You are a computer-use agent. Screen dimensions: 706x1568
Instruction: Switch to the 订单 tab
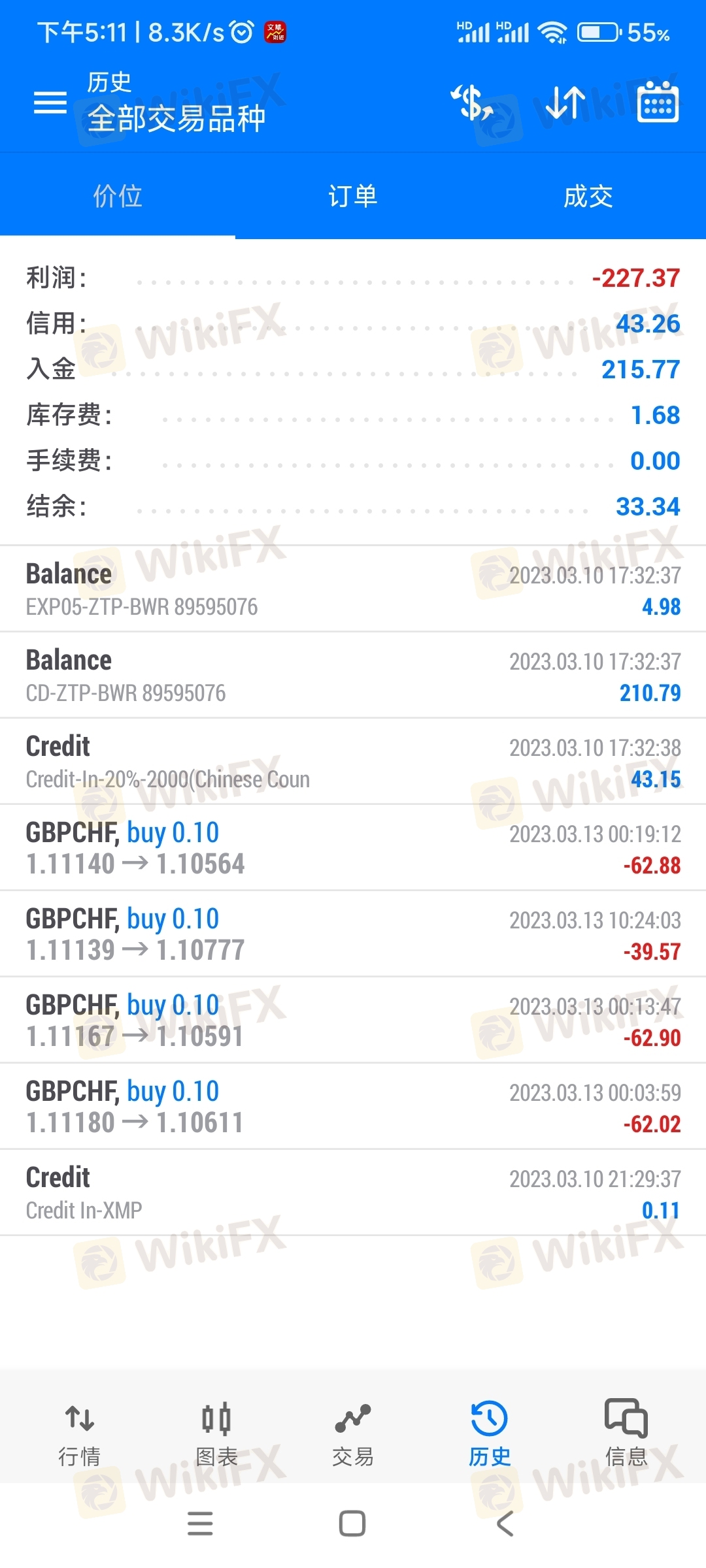pos(353,196)
